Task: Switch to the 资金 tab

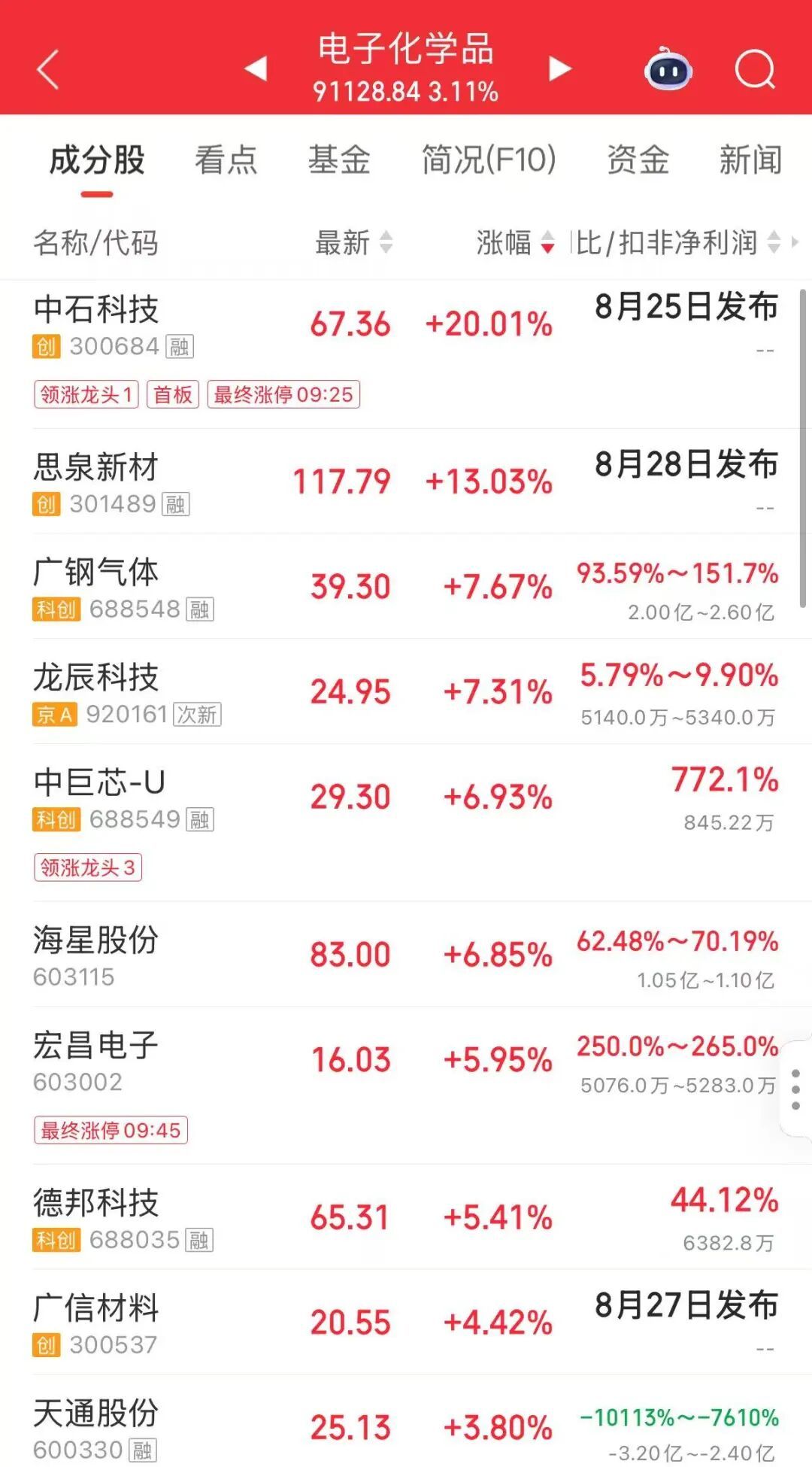Action: pyautogui.click(x=638, y=159)
